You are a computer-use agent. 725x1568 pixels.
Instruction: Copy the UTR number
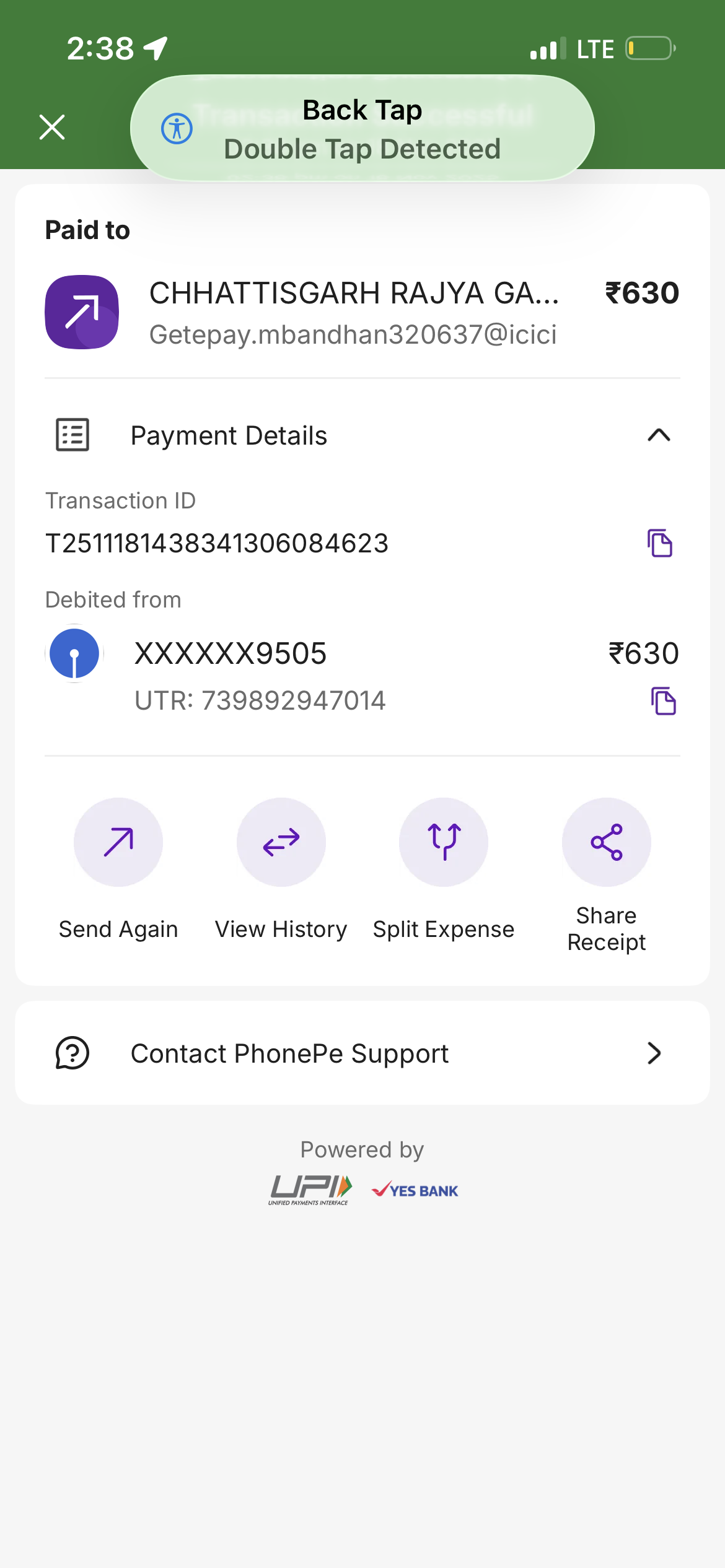[x=663, y=701]
